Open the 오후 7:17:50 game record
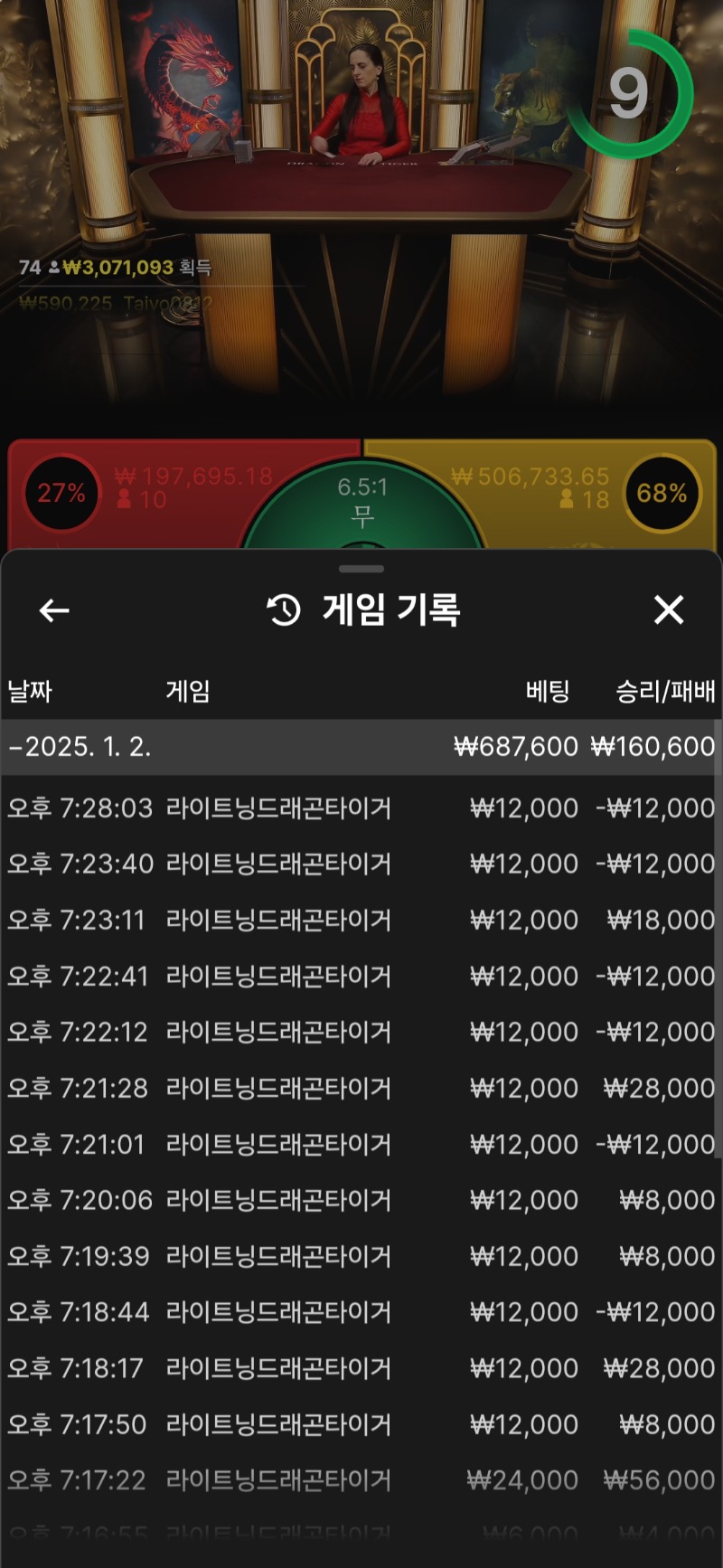 tap(361, 1424)
